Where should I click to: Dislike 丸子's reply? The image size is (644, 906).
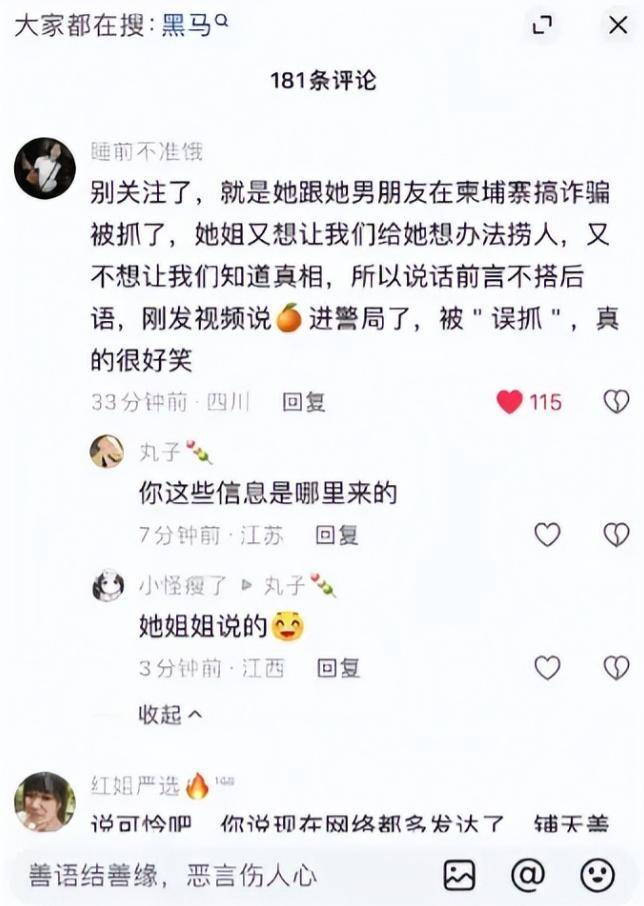616,535
